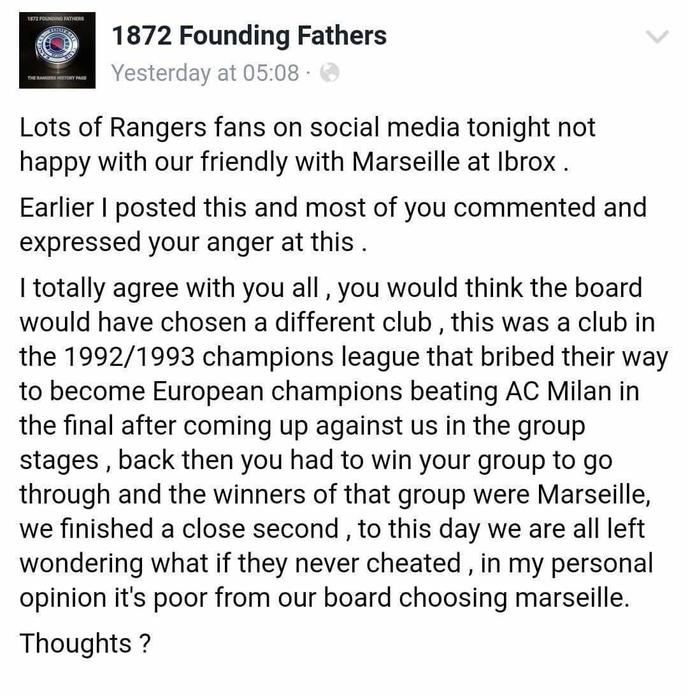Open the post timestamp Yesterday at 05:08

204,73
